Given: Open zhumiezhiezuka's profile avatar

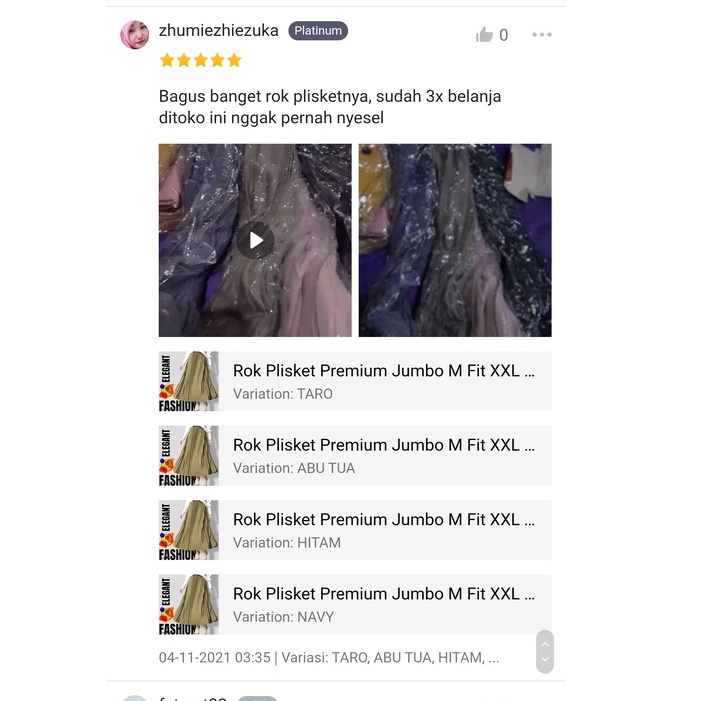Looking at the screenshot, I should click(x=134, y=35).
